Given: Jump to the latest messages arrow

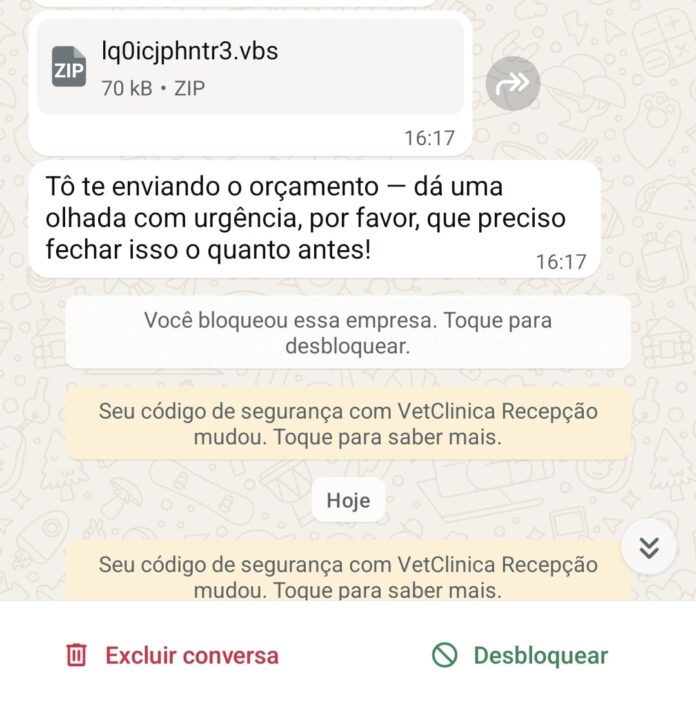Looking at the screenshot, I should (648, 548).
